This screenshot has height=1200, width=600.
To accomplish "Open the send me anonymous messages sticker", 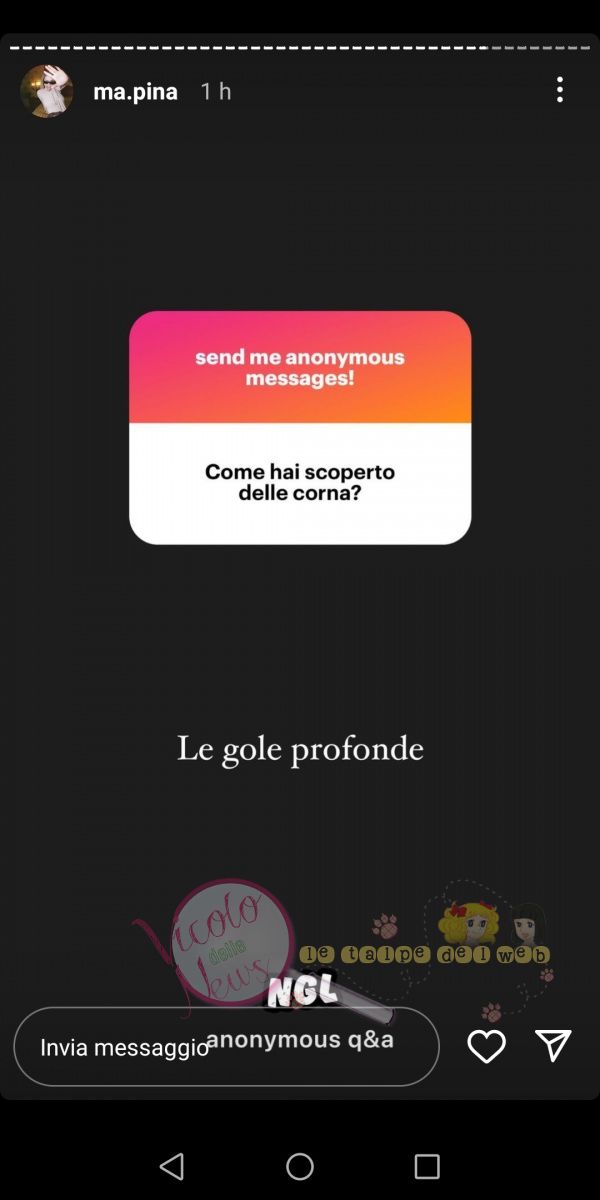I will point(300,427).
